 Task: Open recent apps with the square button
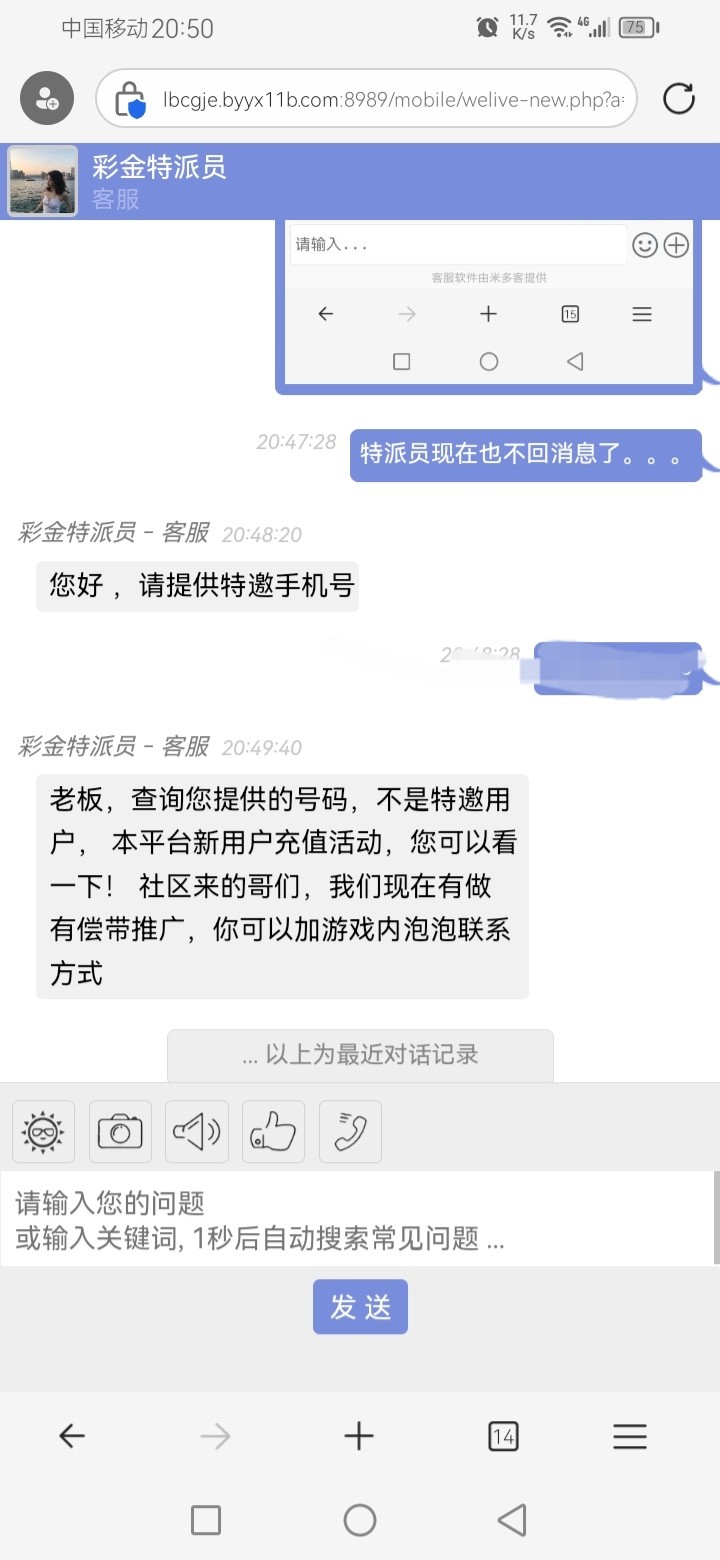coord(206,1521)
